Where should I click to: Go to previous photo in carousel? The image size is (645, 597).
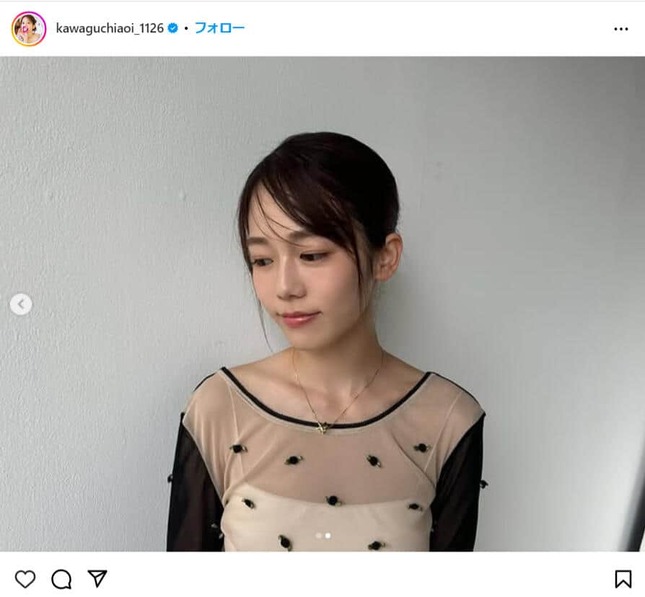pos(21,304)
